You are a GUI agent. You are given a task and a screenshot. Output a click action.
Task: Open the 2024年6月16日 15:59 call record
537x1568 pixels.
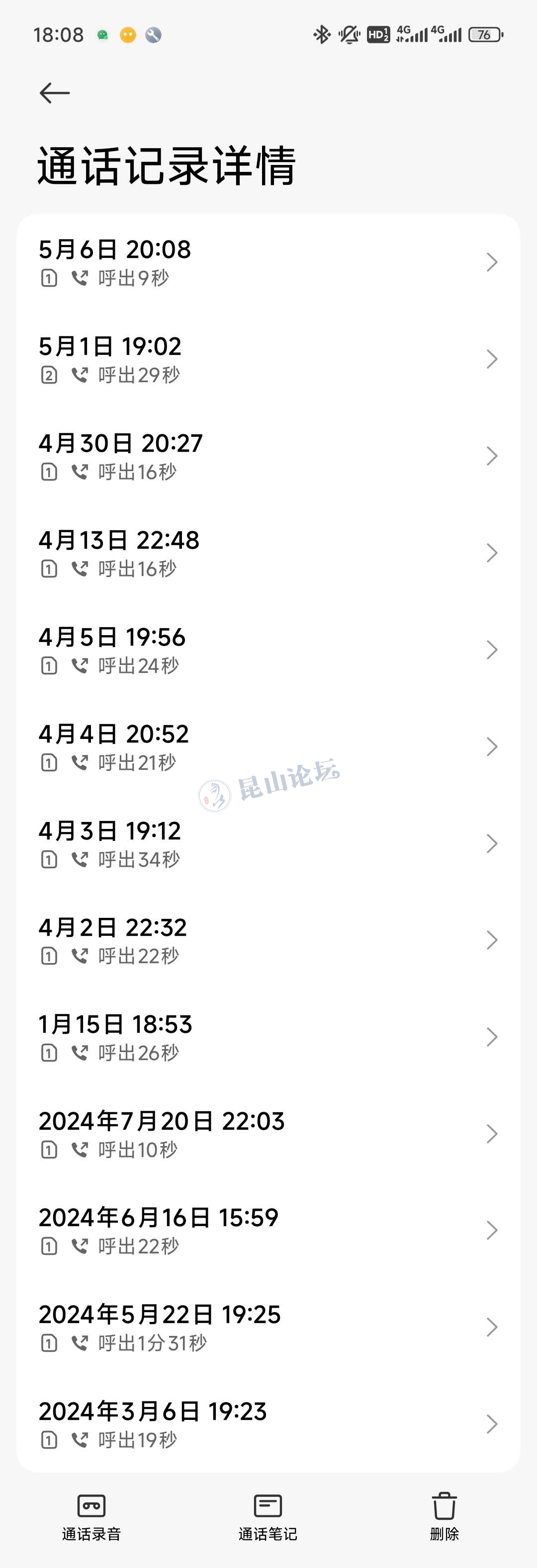(268, 1231)
